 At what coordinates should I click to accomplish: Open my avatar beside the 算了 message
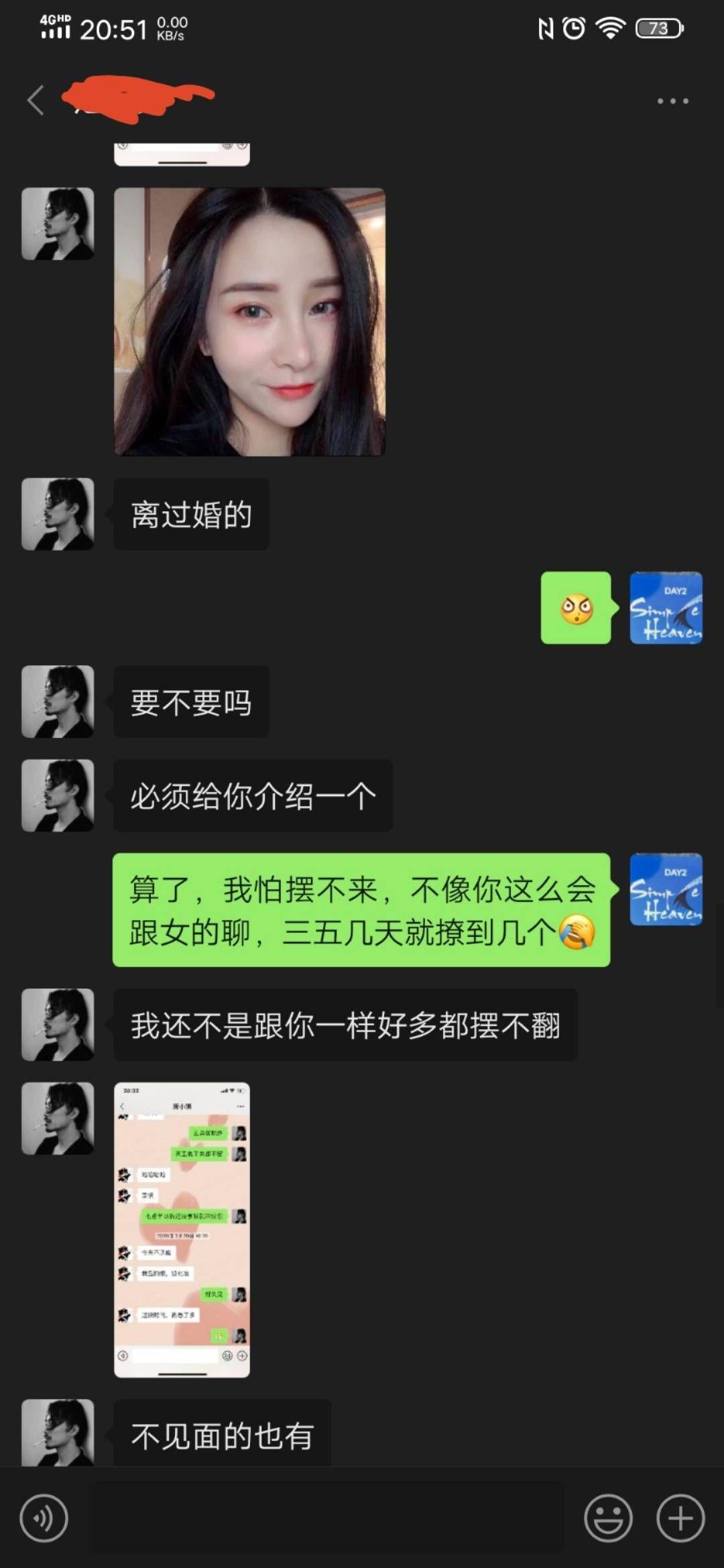[x=666, y=889]
